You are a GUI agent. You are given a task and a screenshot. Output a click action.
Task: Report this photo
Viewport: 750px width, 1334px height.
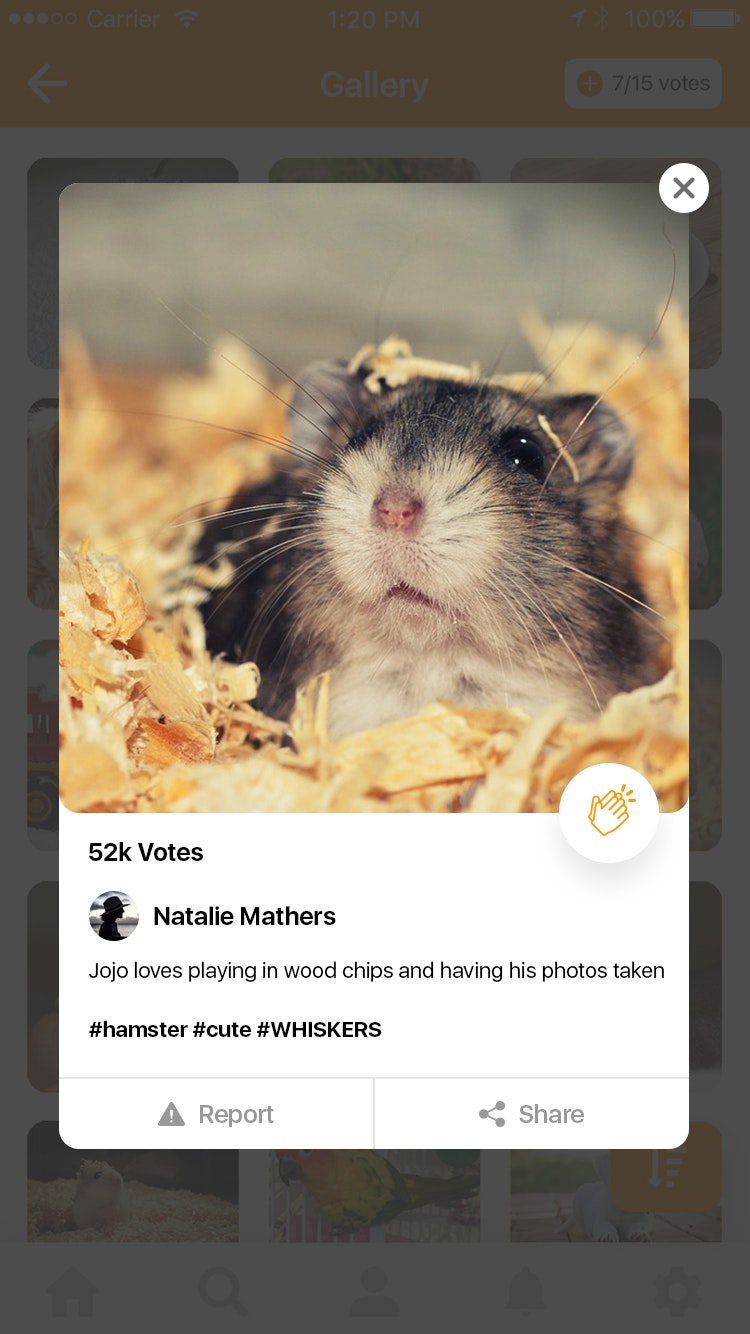217,1114
